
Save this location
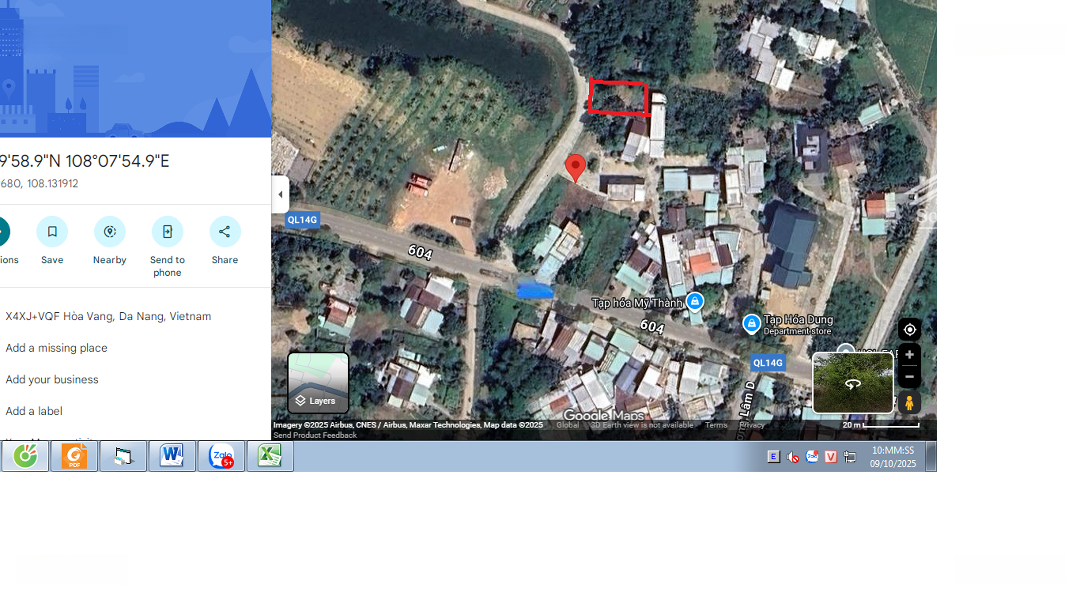point(52,232)
